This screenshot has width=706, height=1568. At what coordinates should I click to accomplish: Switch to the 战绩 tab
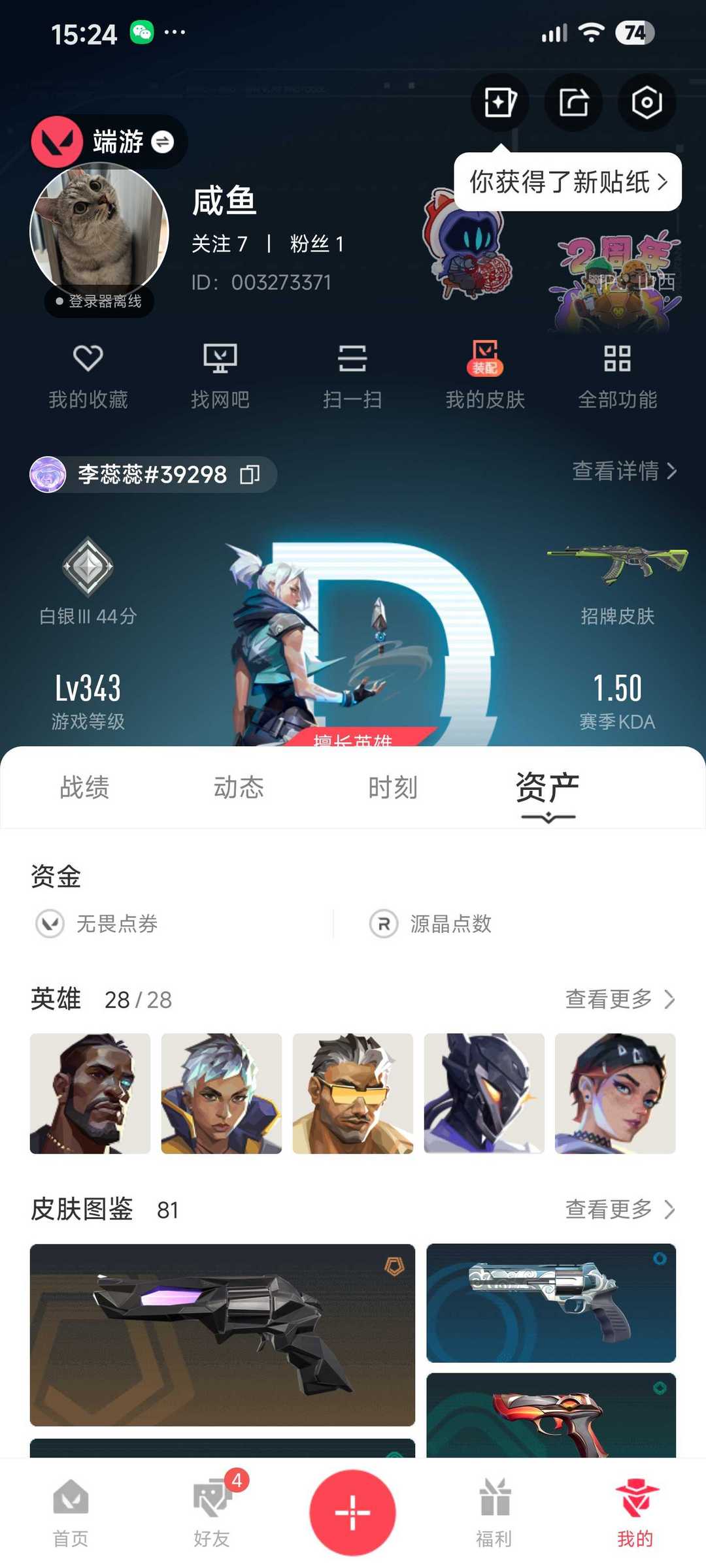click(84, 787)
